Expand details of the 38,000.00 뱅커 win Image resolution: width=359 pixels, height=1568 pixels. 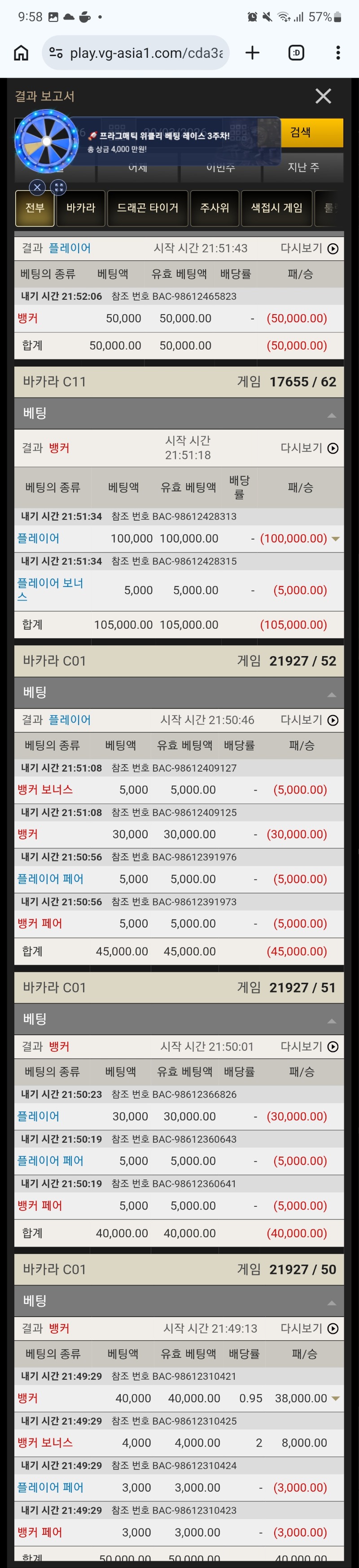pyautogui.click(x=335, y=1399)
